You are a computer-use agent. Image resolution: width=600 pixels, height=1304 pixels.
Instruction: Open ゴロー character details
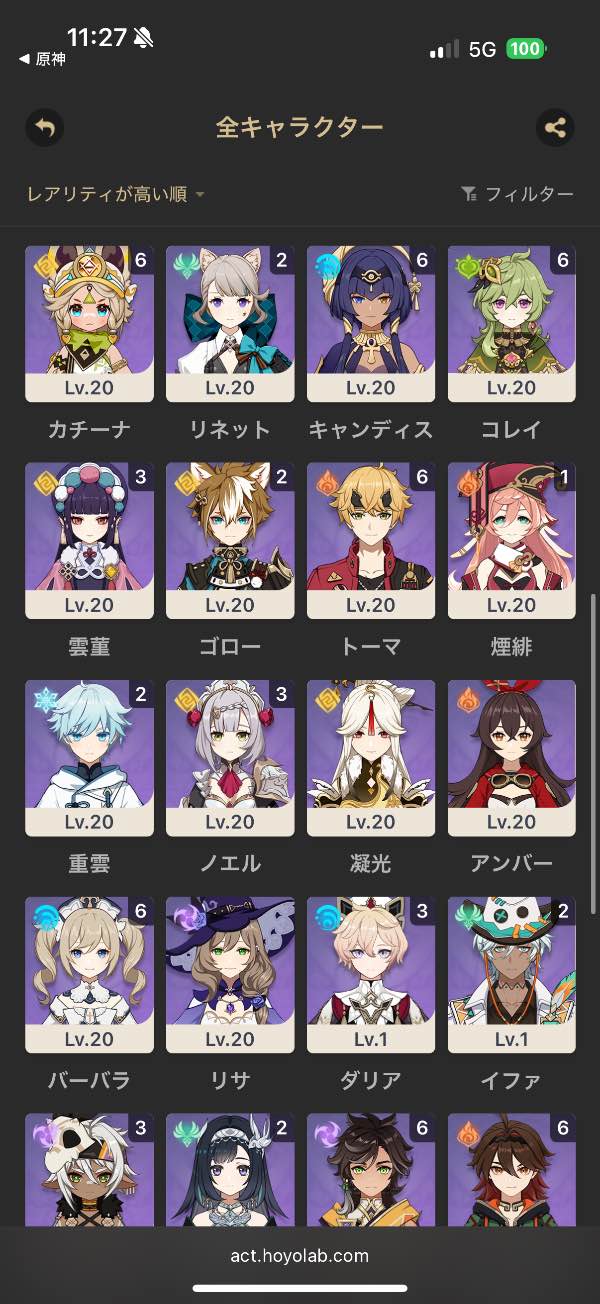[230, 540]
